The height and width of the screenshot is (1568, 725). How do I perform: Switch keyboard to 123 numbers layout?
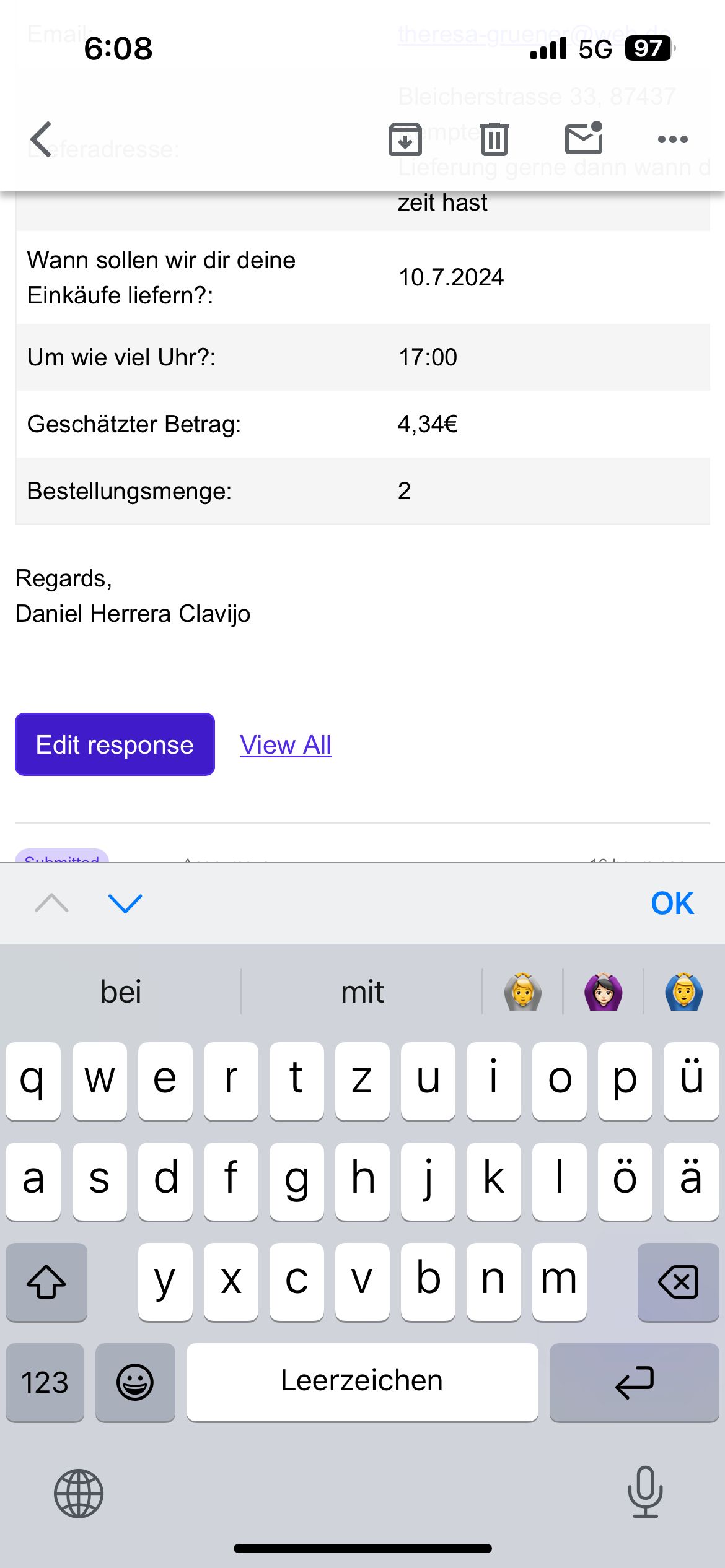point(45,1382)
